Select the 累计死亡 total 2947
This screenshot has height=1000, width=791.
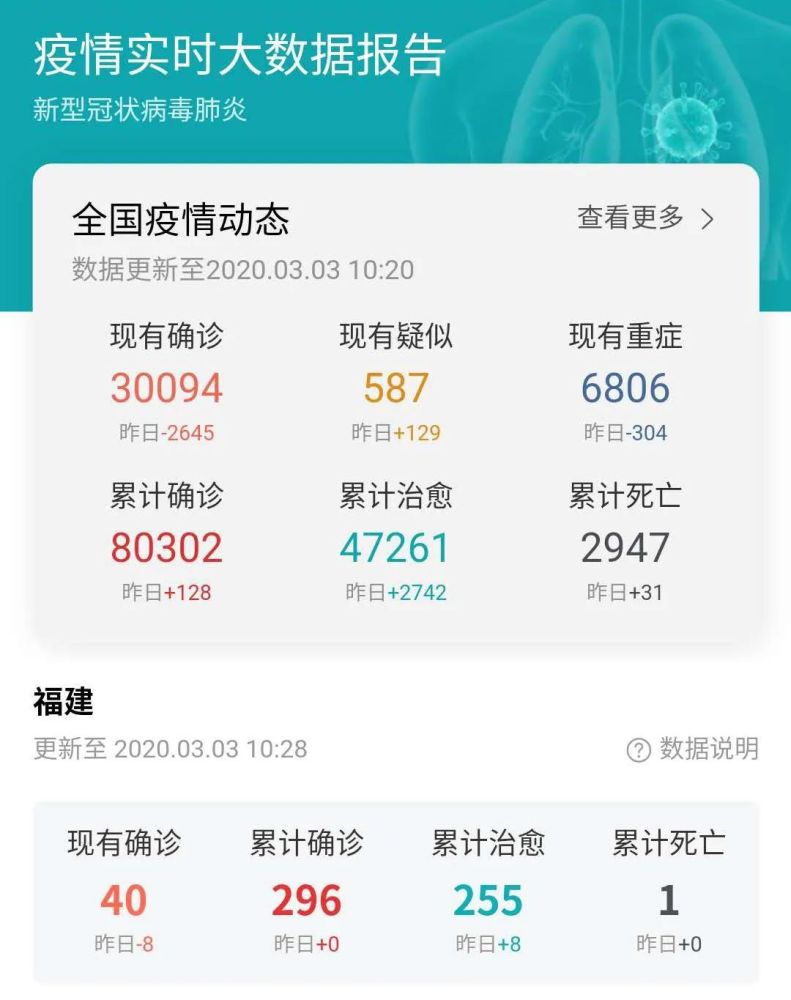(x=625, y=547)
